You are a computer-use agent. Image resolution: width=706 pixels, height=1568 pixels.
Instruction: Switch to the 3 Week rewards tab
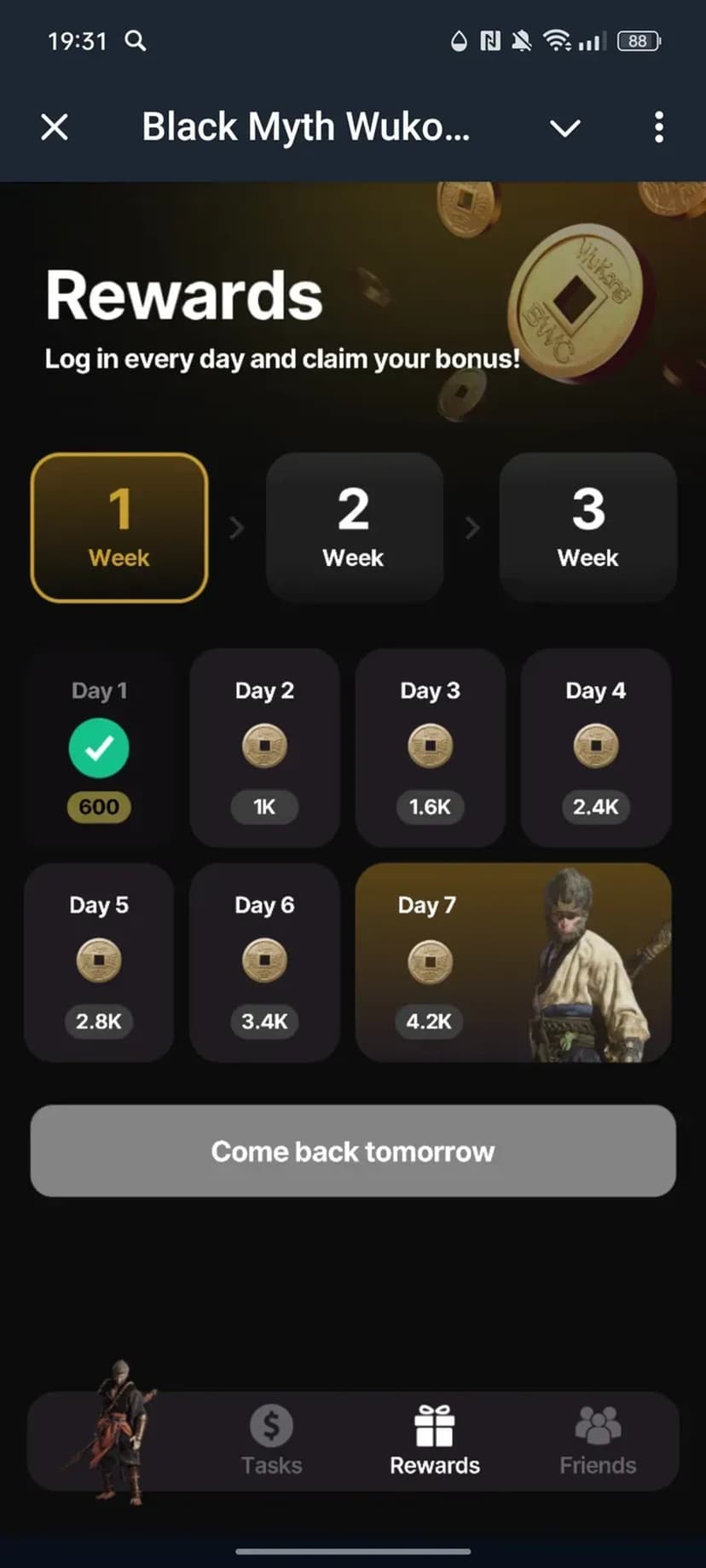587,527
